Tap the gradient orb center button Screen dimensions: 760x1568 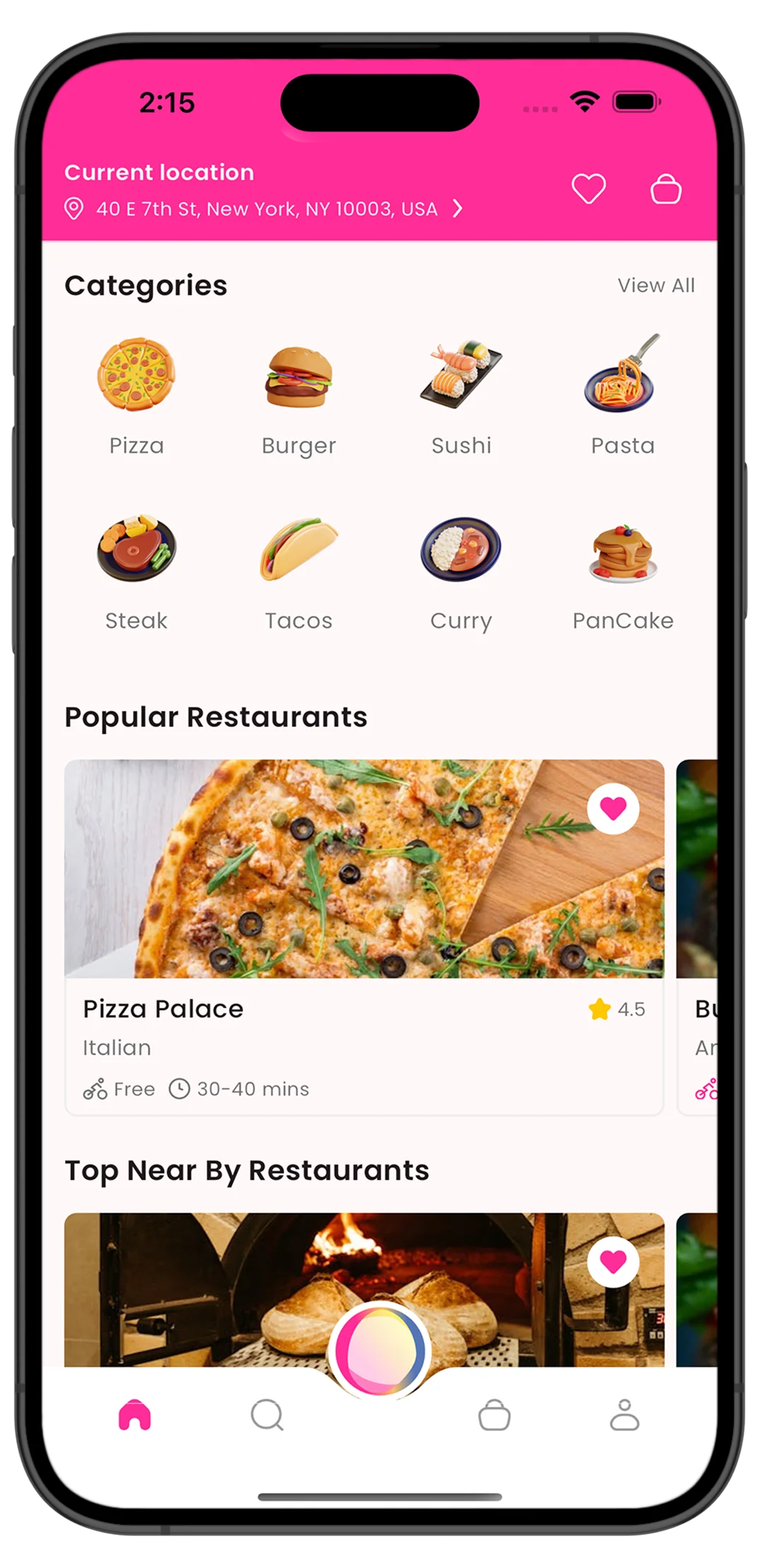(380, 1351)
